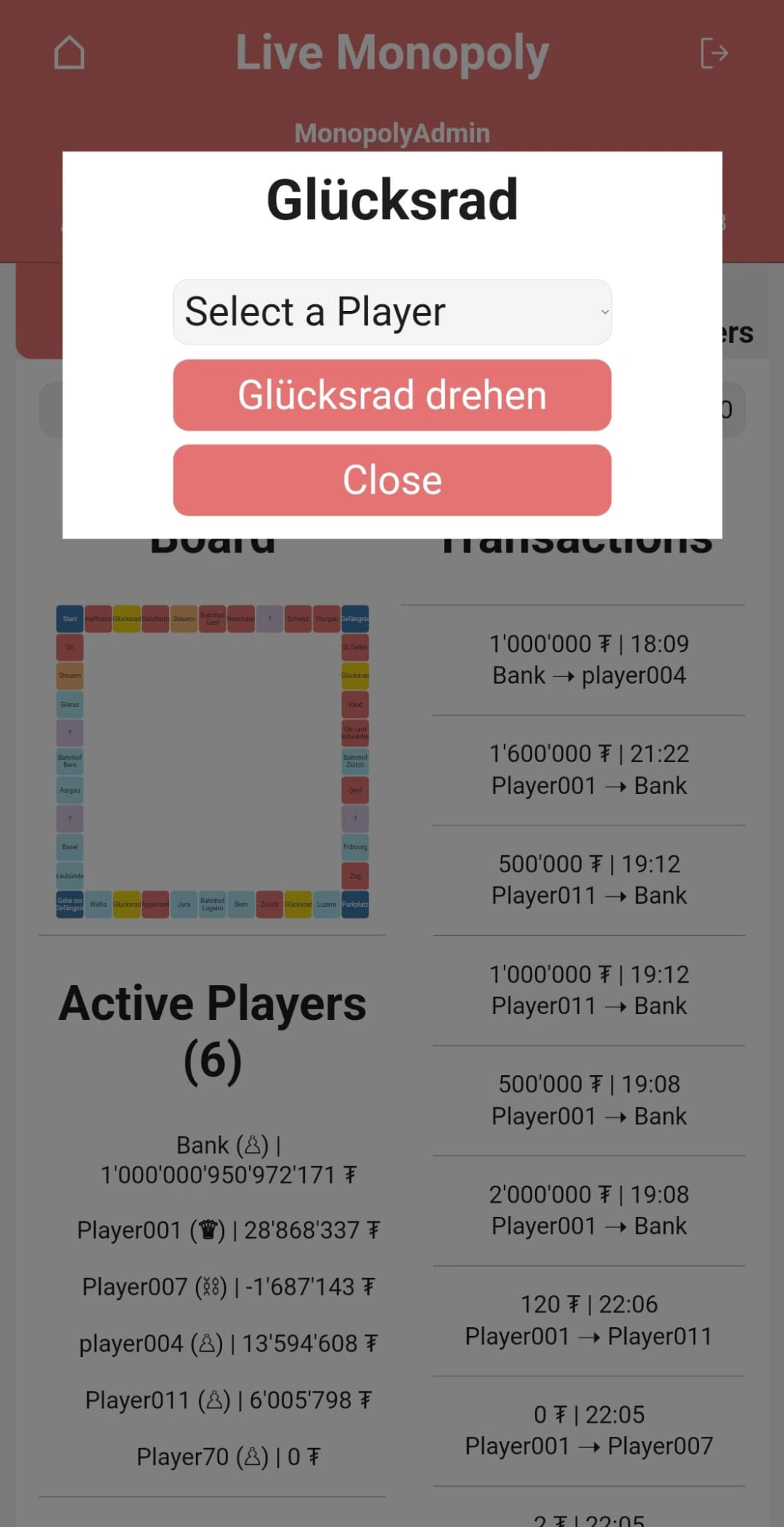Tap the home icon in the header
Viewport: 784px width, 1527px height.
pos(69,52)
